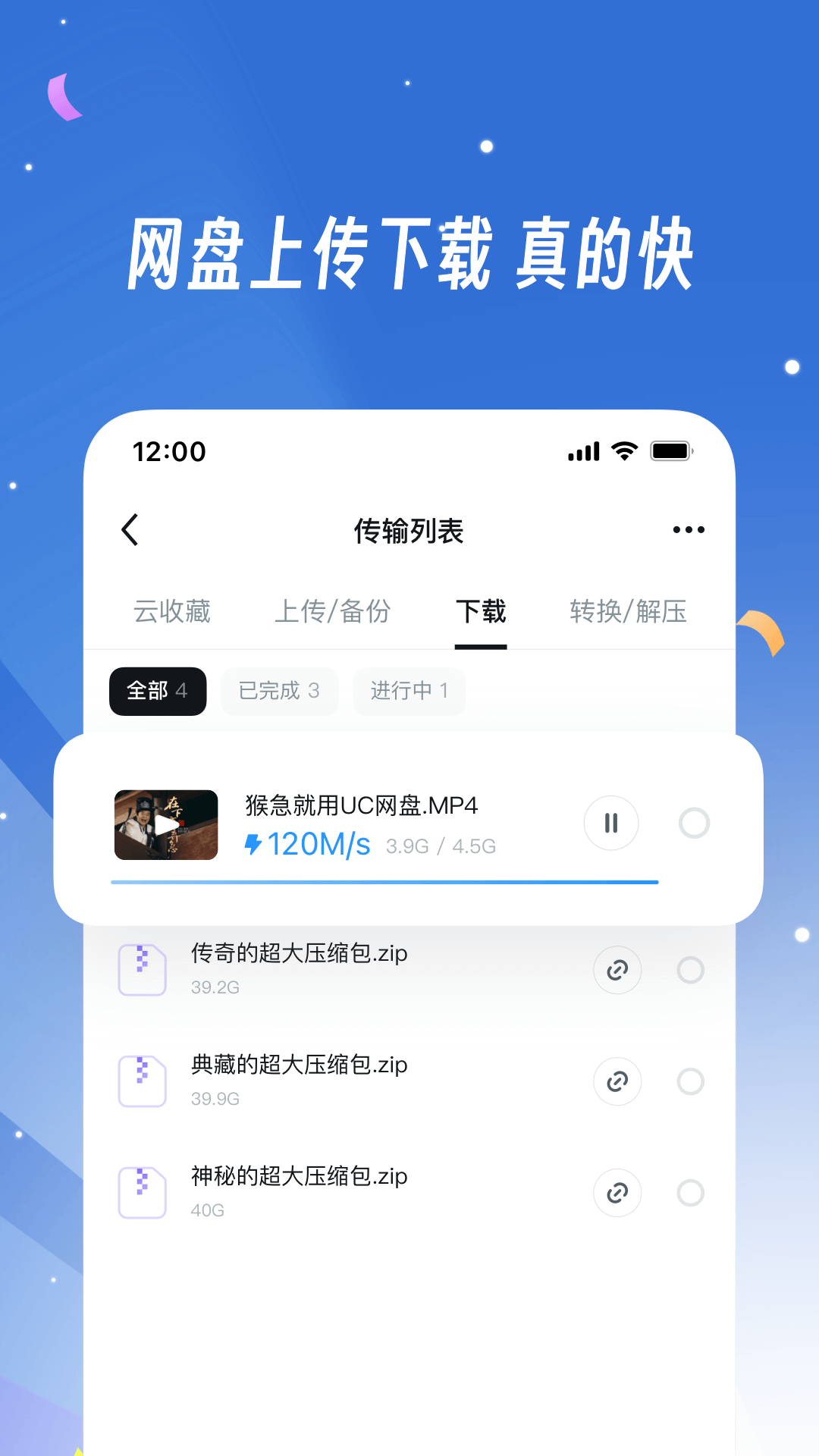Copy link for 典藏的超大压缩包.zip
This screenshot has width=819, height=1456.
point(617,1081)
